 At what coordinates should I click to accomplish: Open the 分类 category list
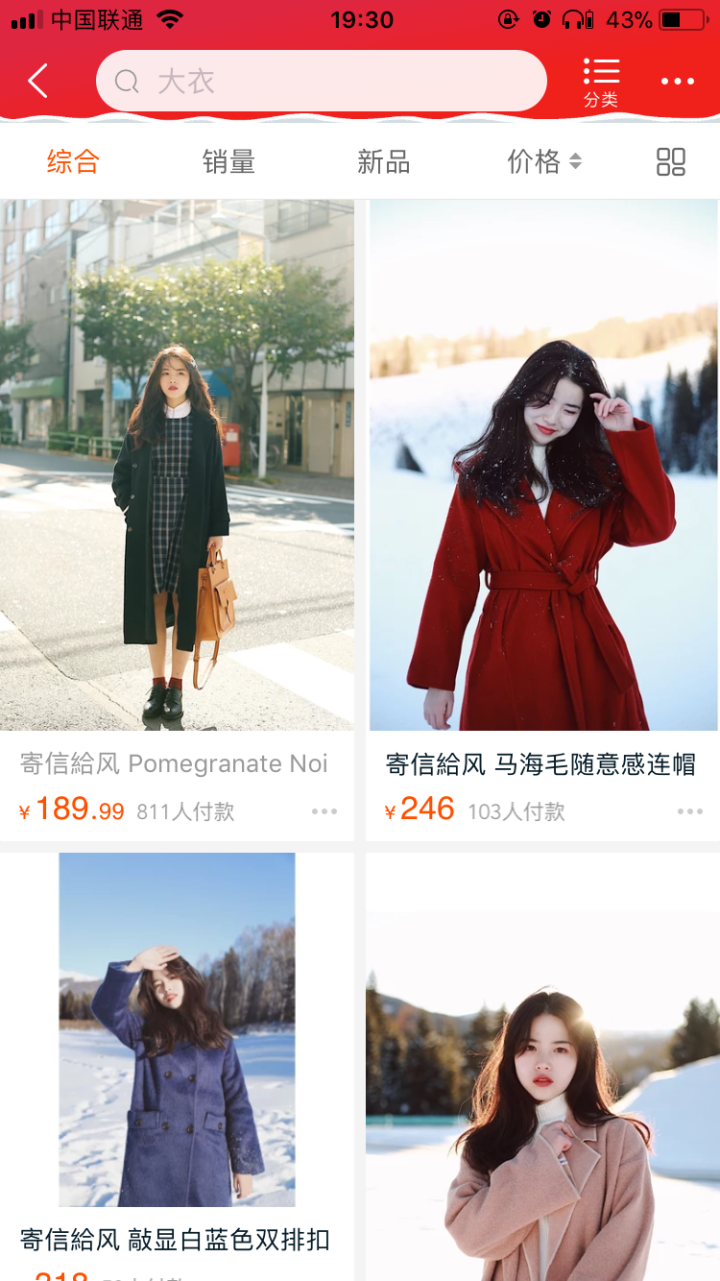(x=601, y=82)
